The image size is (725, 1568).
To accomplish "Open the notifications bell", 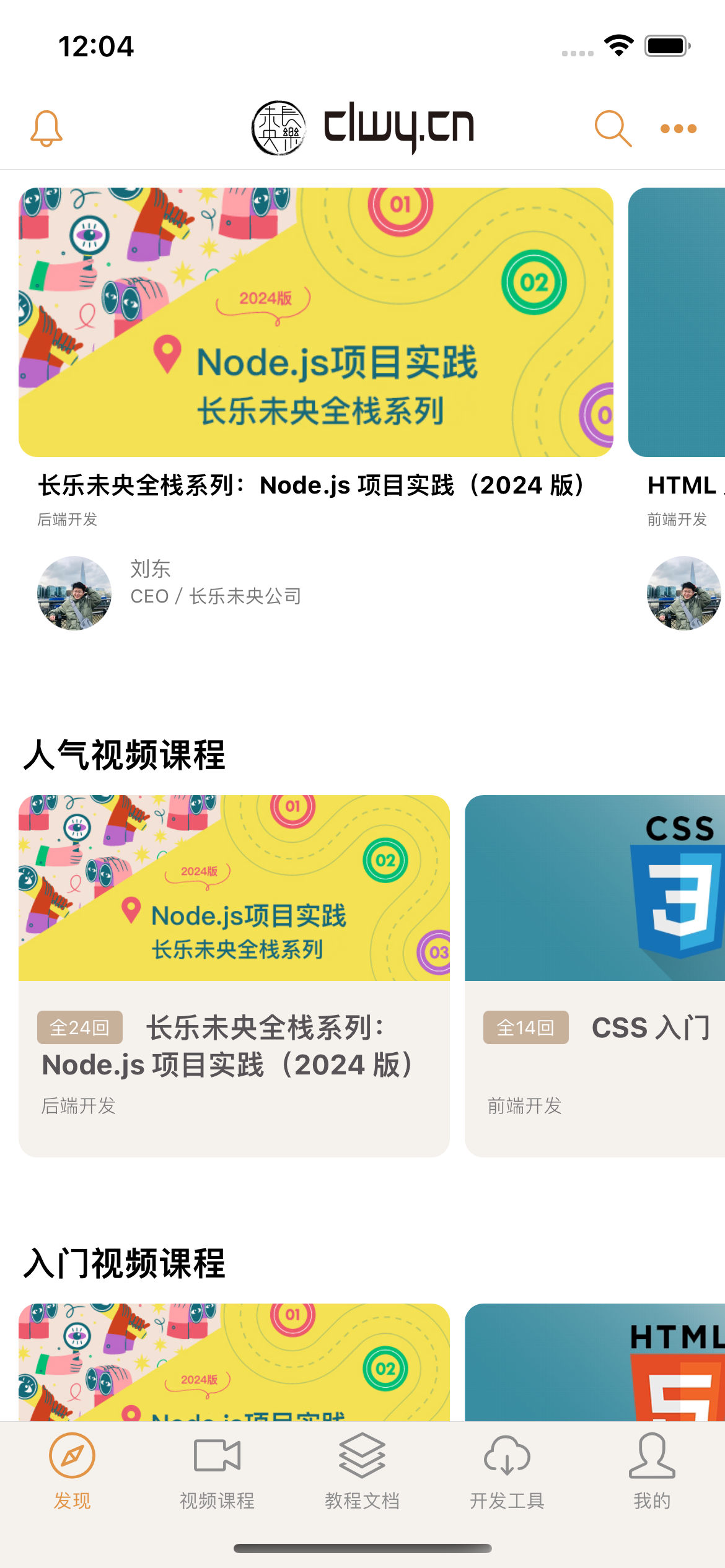I will [x=46, y=128].
